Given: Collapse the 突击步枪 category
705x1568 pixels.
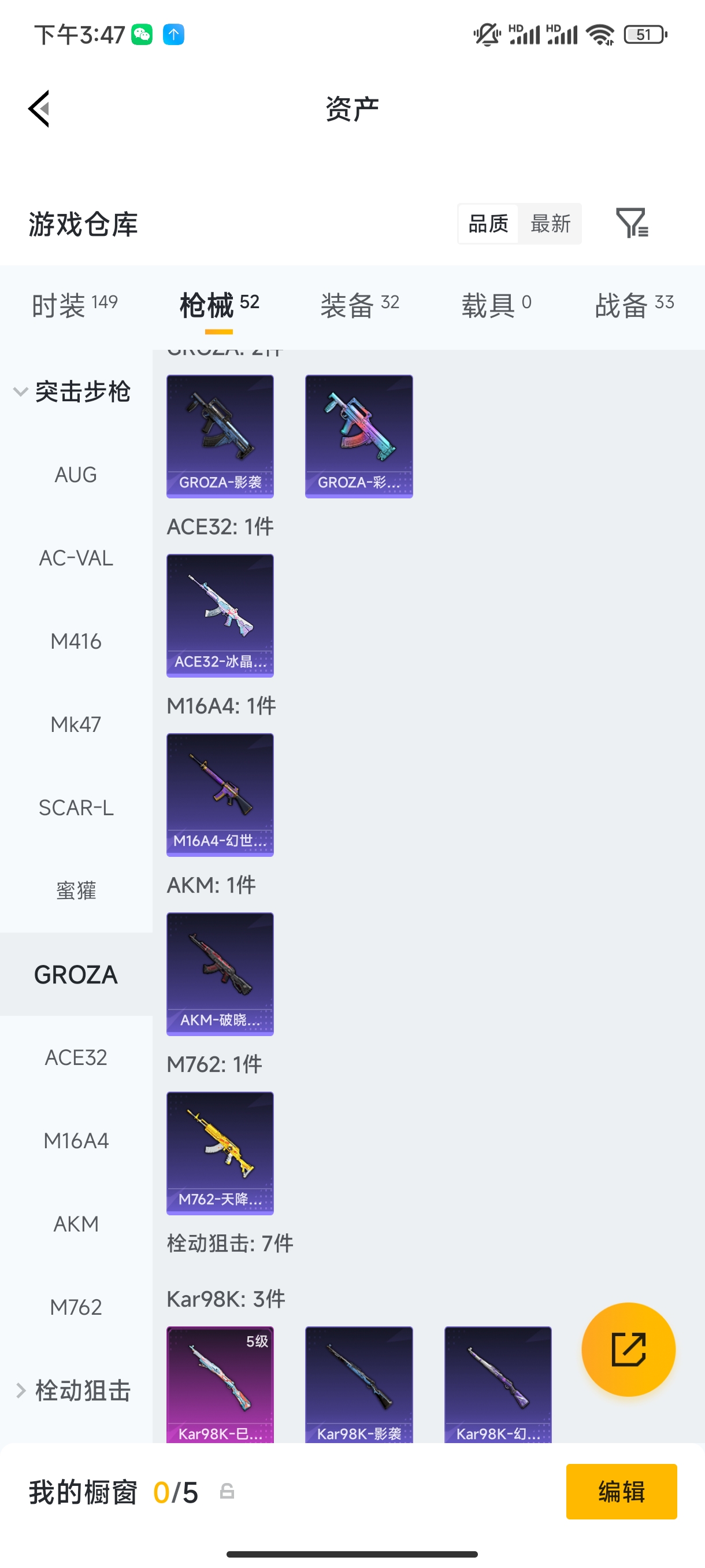Looking at the screenshot, I should click(x=73, y=391).
